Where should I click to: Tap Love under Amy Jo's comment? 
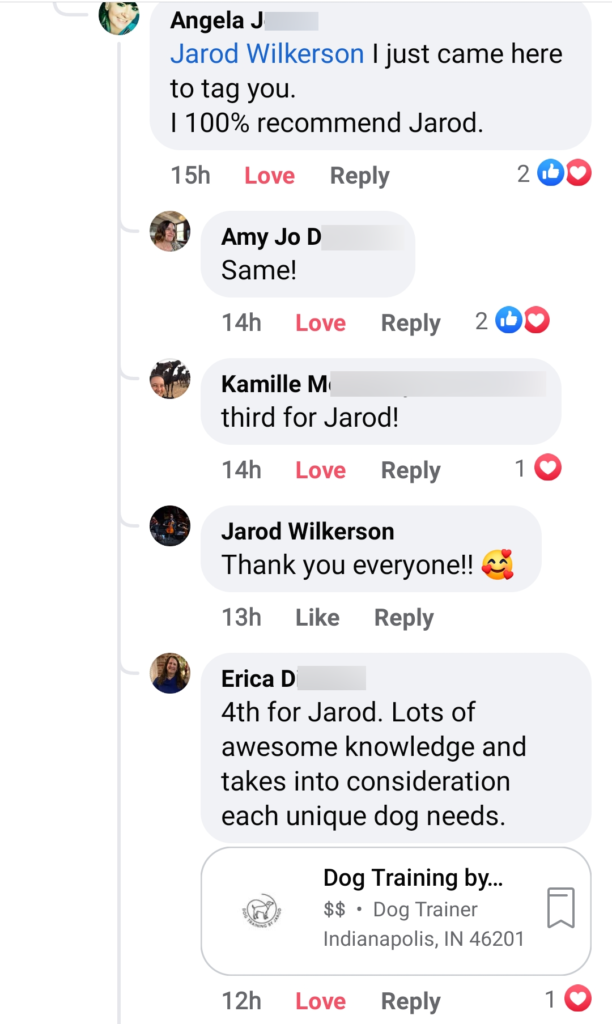click(x=320, y=323)
